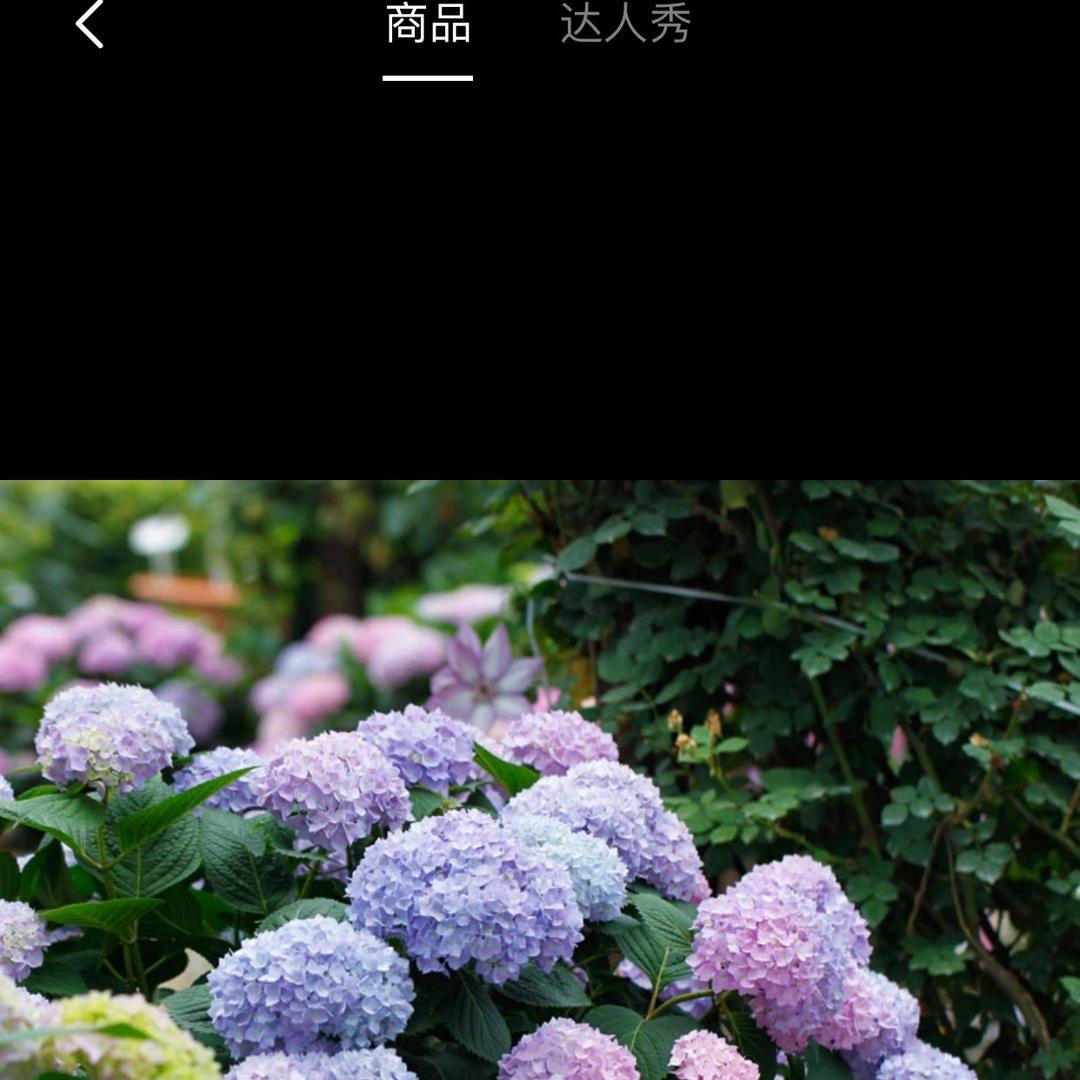Go back using the top-left arrow
Image resolution: width=1080 pixels, height=1080 pixels.
[x=90, y=24]
